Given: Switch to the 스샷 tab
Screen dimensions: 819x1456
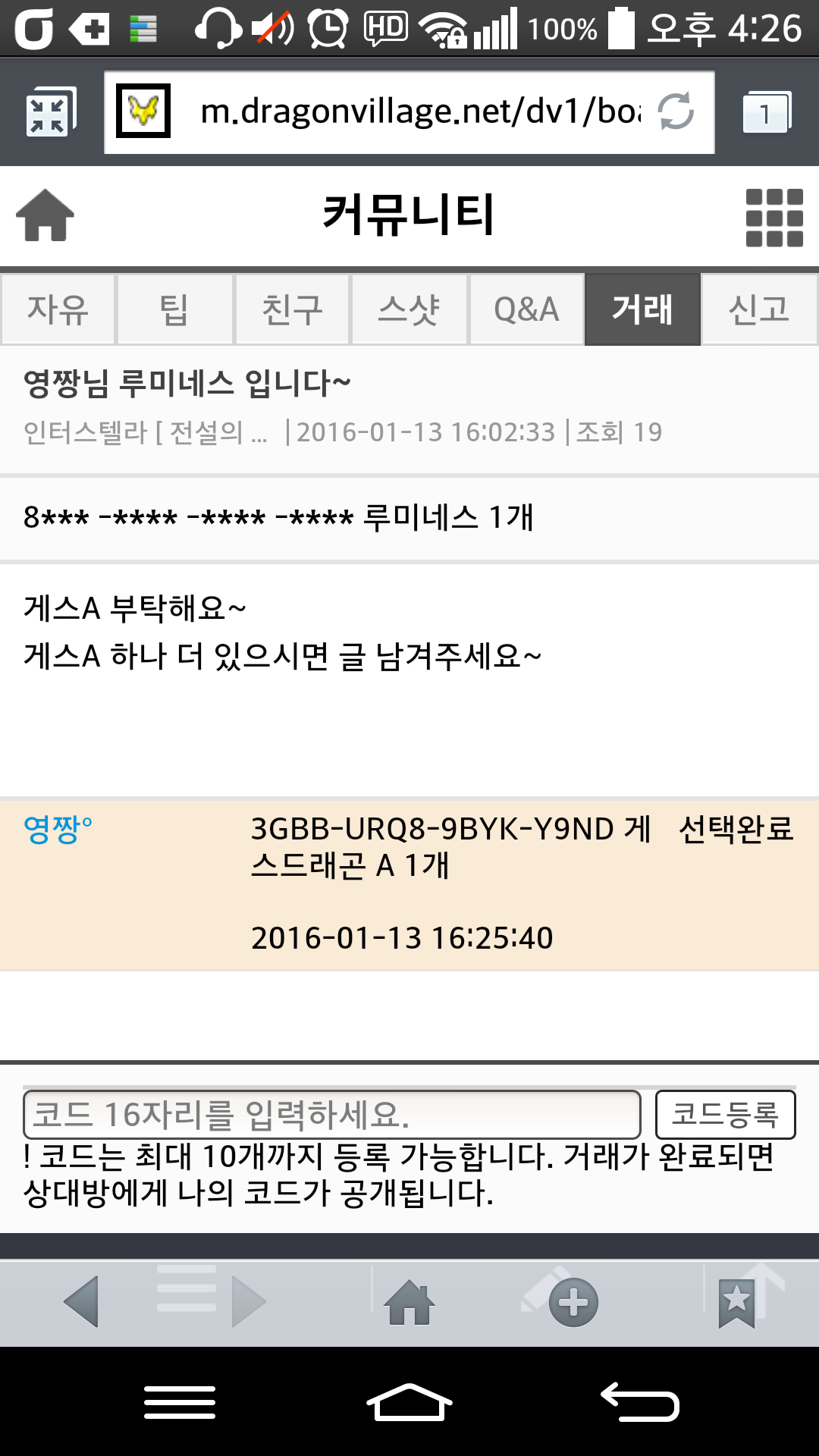Looking at the screenshot, I should pyautogui.click(x=409, y=309).
